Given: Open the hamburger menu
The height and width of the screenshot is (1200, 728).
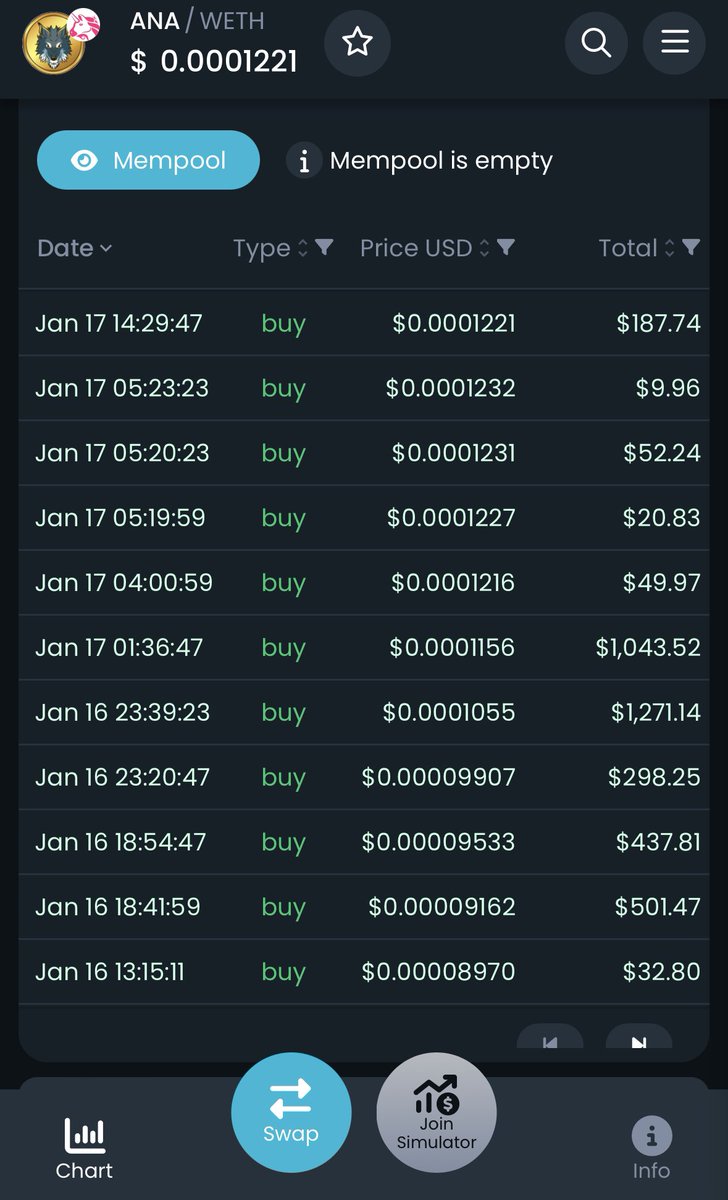Looking at the screenshot, I should (x=674, y=42).
